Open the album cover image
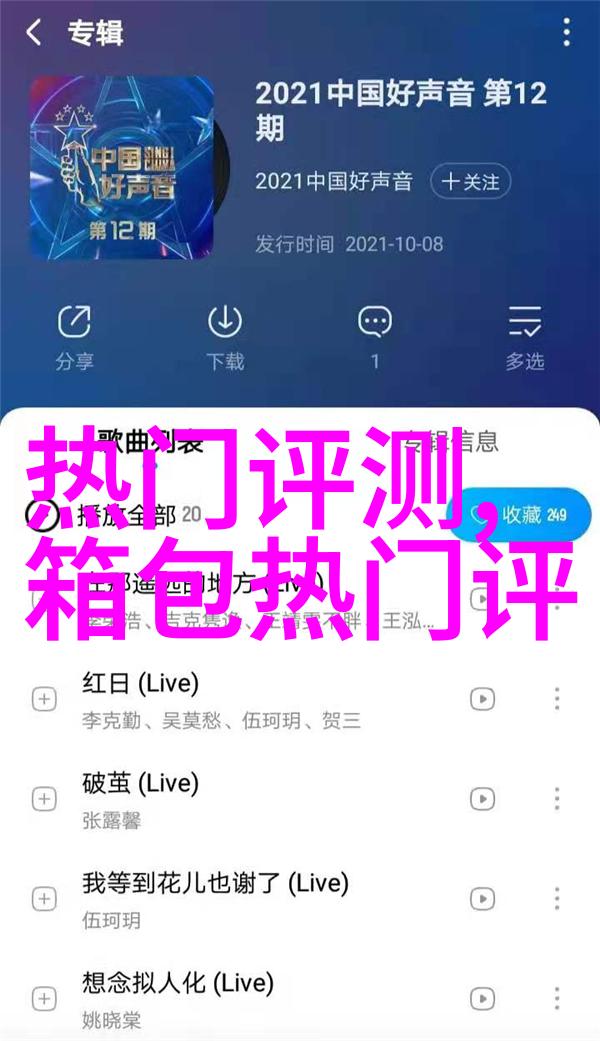This screenshot has height=1041, width=600. tap(122, 165)
